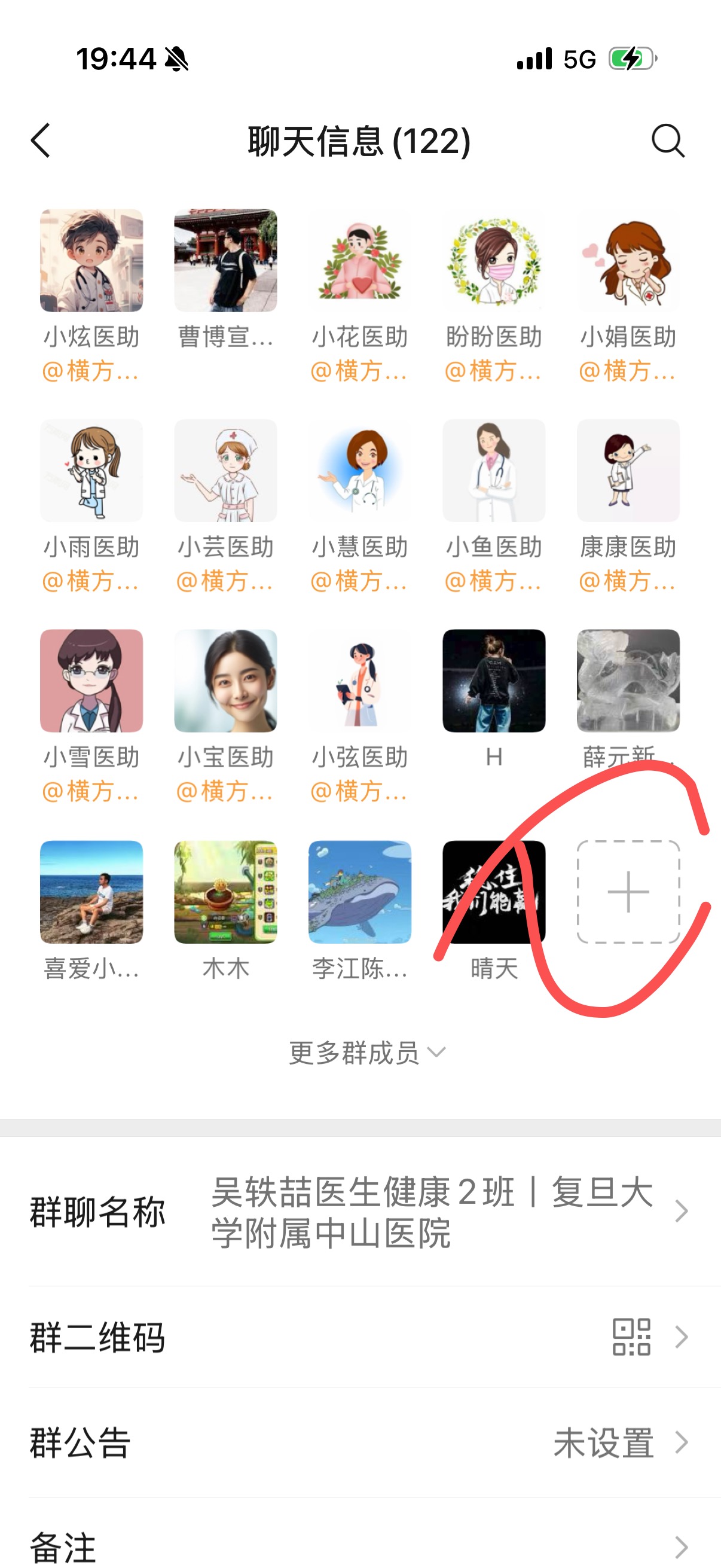View member 晴天 profile
This screenshot has height=1568, width=721.
(494, 892)
